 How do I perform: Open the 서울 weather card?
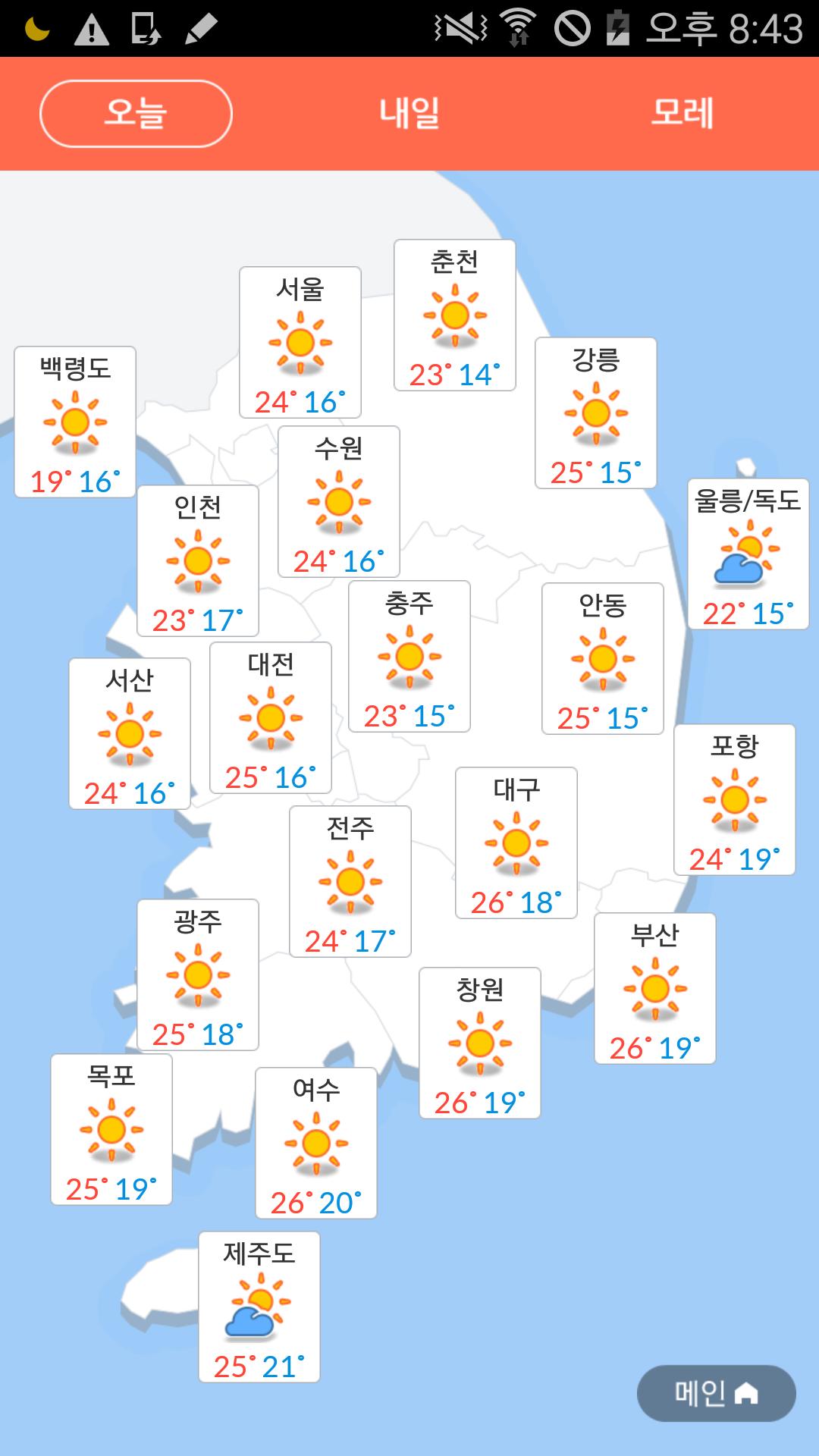[300, 342]
